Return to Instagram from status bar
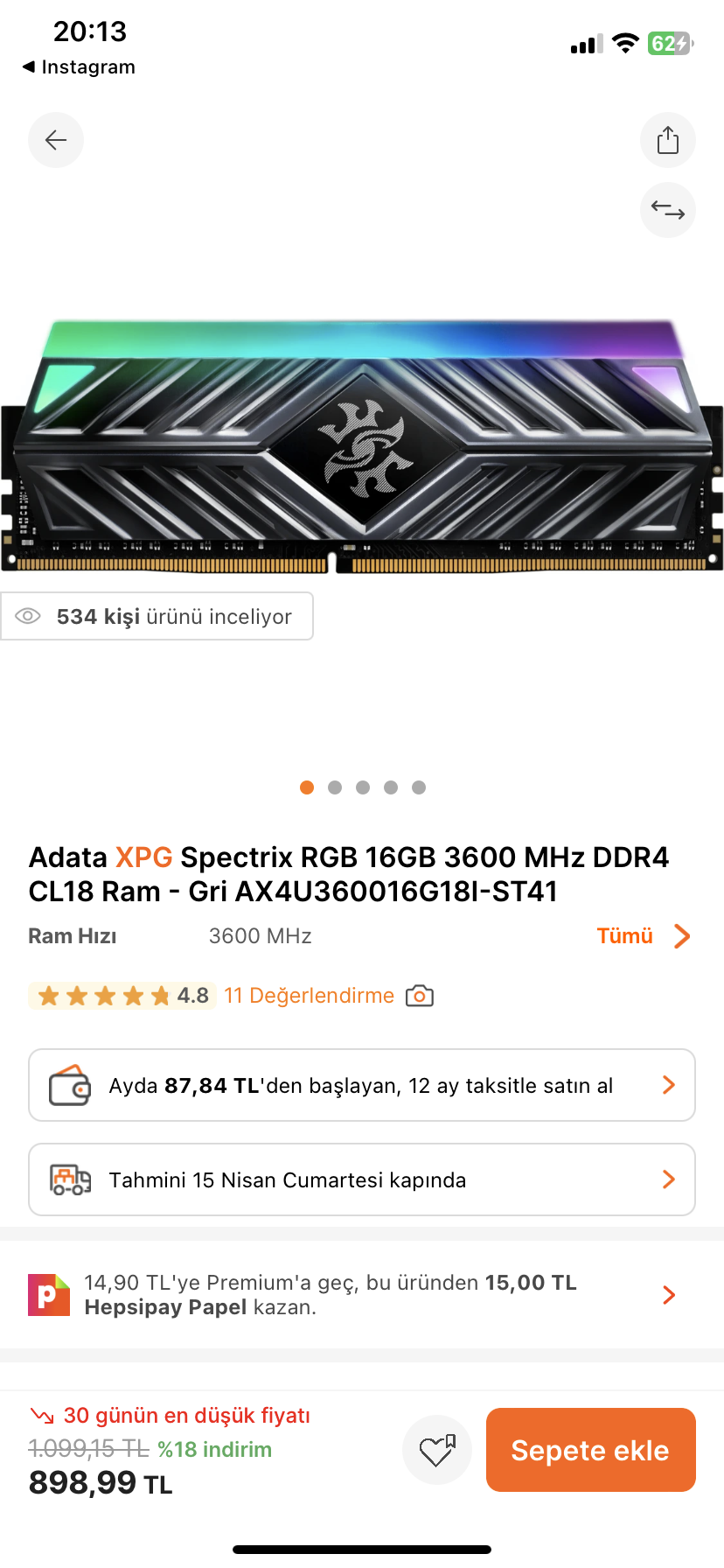Screen dimensions: 724x1568 click(79, 67)
